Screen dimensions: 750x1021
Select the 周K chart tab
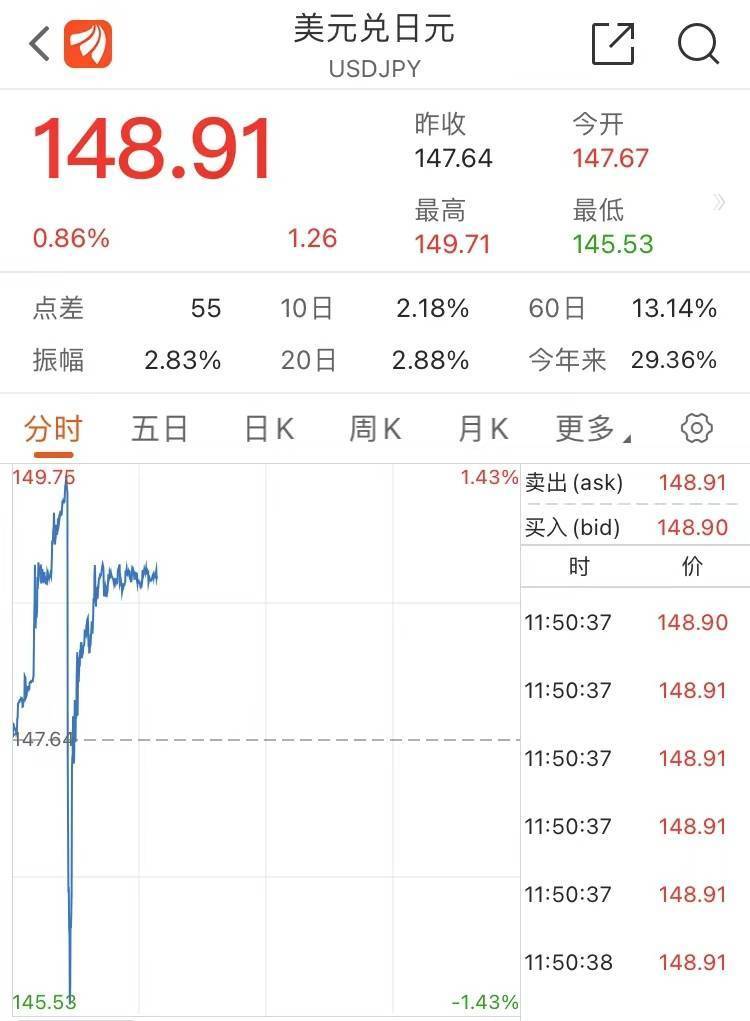point(375,430)
